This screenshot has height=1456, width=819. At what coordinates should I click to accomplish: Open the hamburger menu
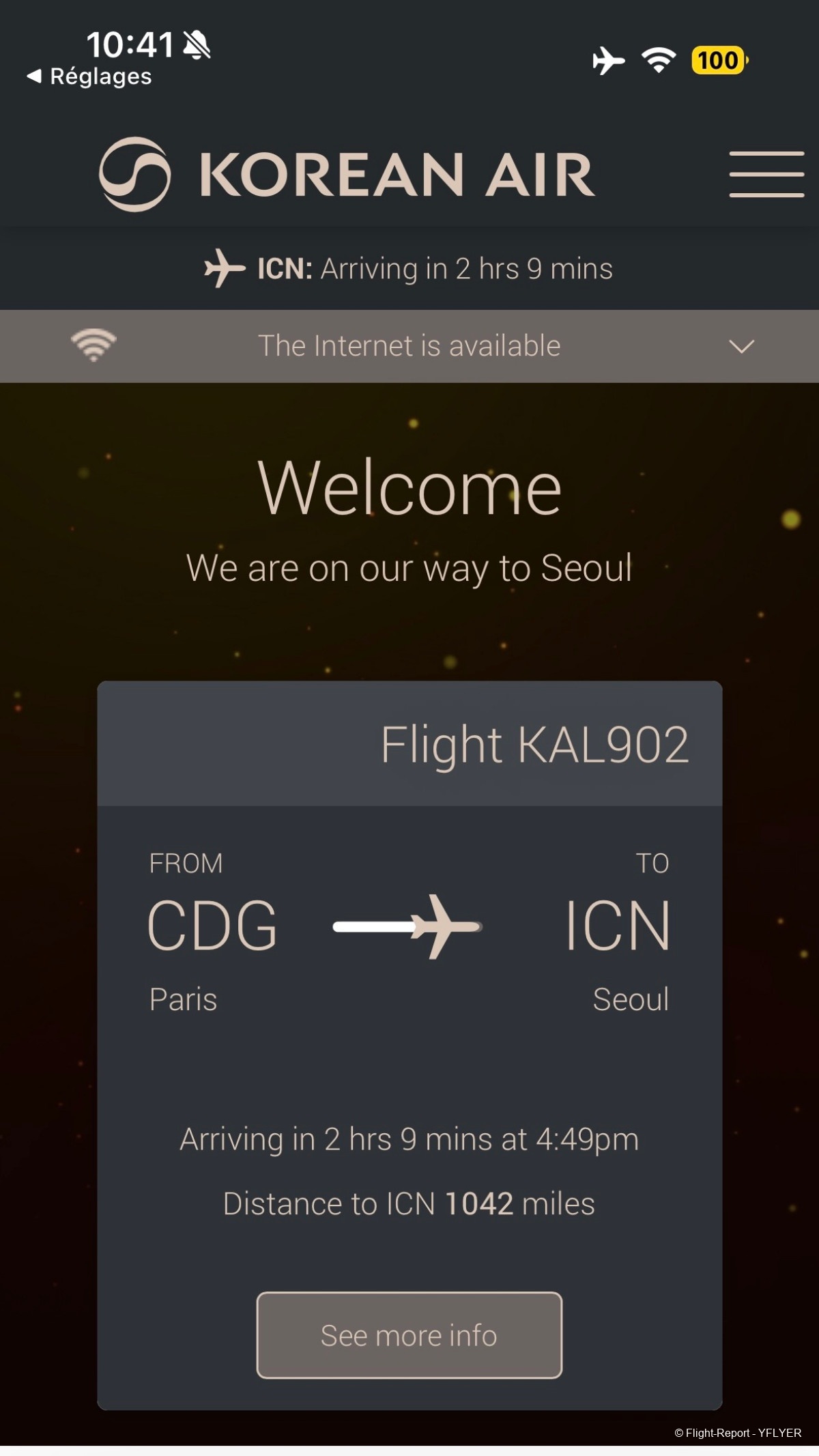tap(766, 175)
